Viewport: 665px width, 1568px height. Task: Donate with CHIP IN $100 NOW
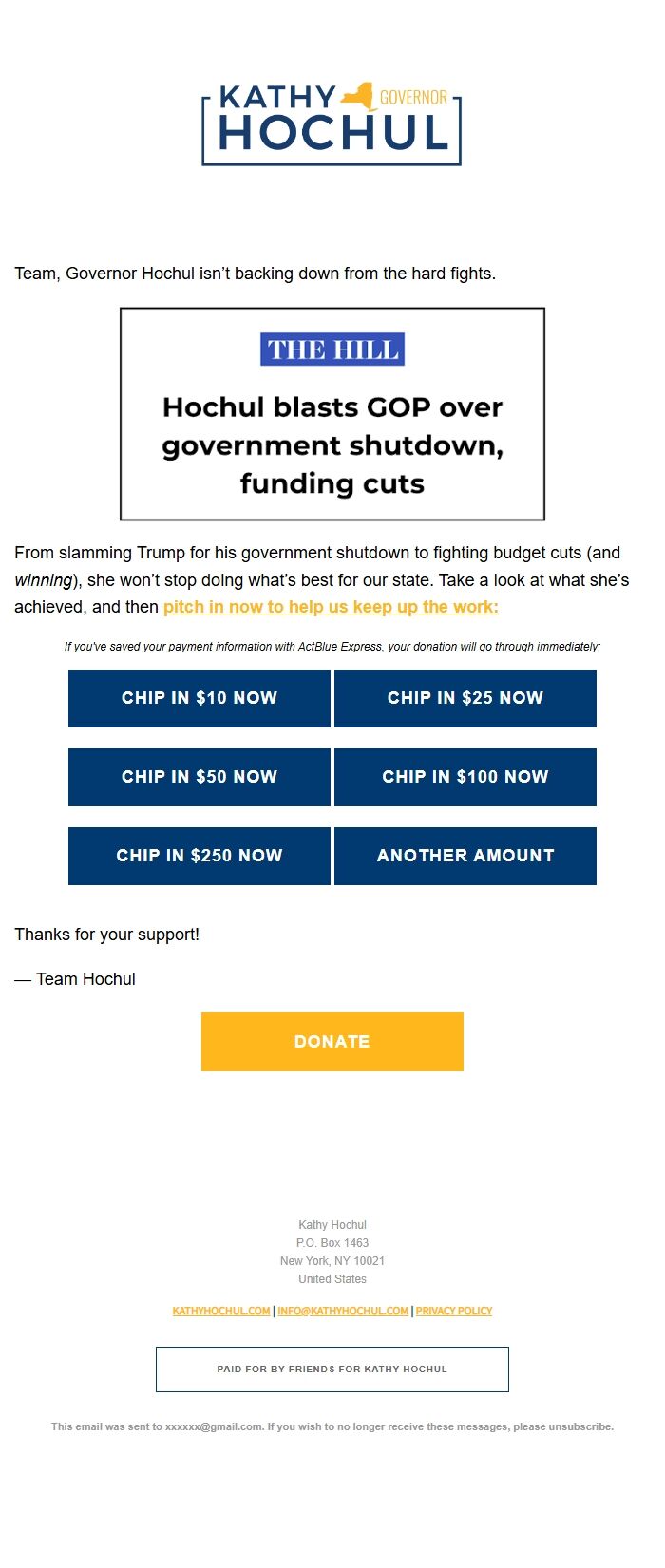(465, 777)
